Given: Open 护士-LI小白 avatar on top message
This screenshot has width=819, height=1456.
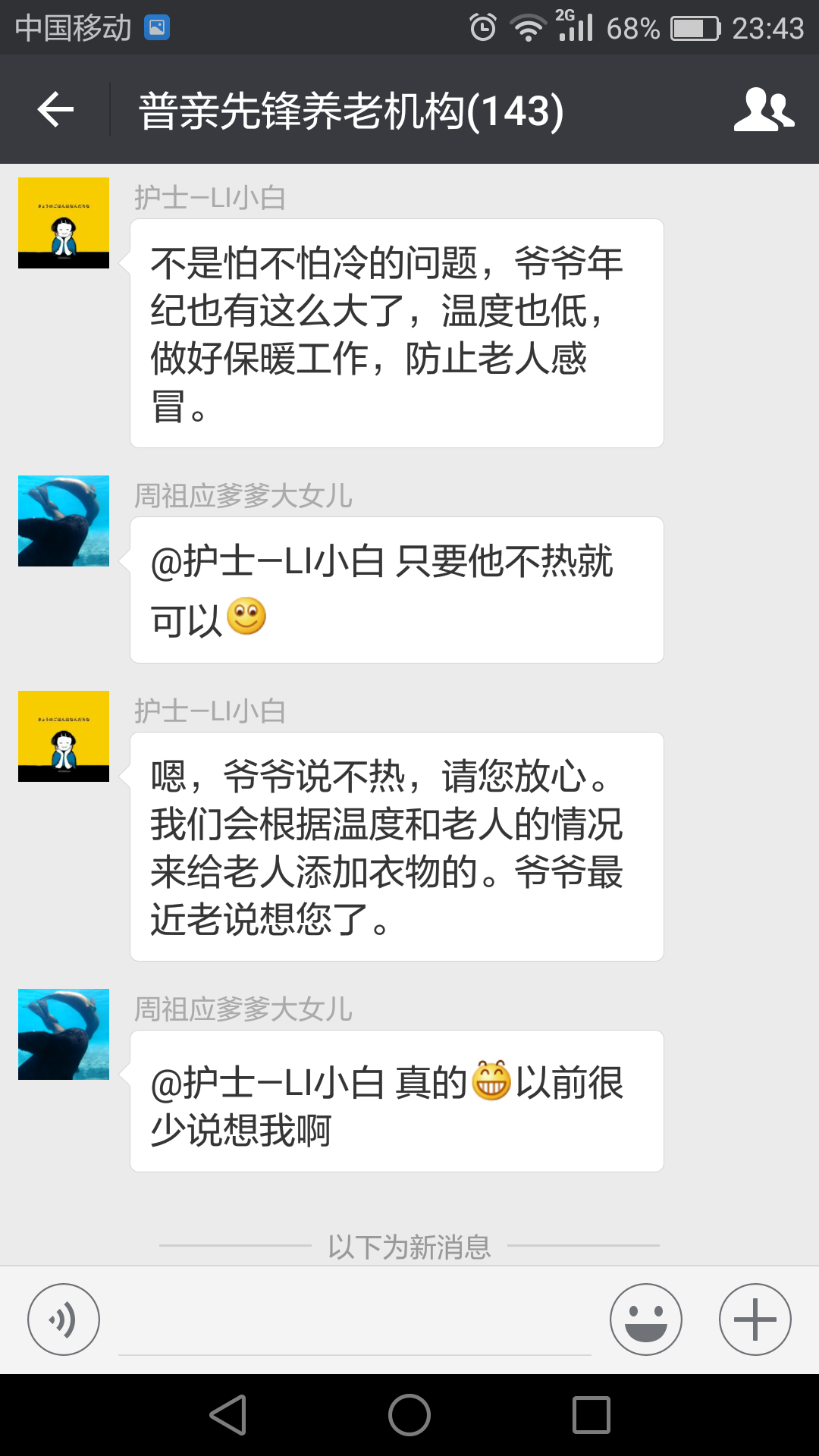Looking at the screenshot, I should tap(64, 223).
